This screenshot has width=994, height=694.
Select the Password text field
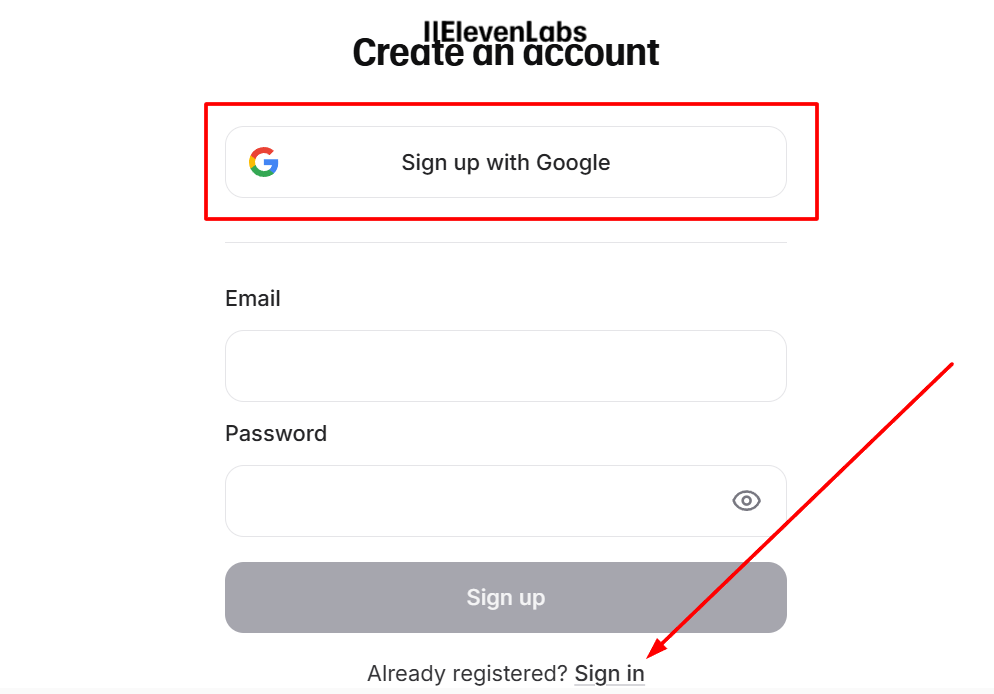click(475, 501)
